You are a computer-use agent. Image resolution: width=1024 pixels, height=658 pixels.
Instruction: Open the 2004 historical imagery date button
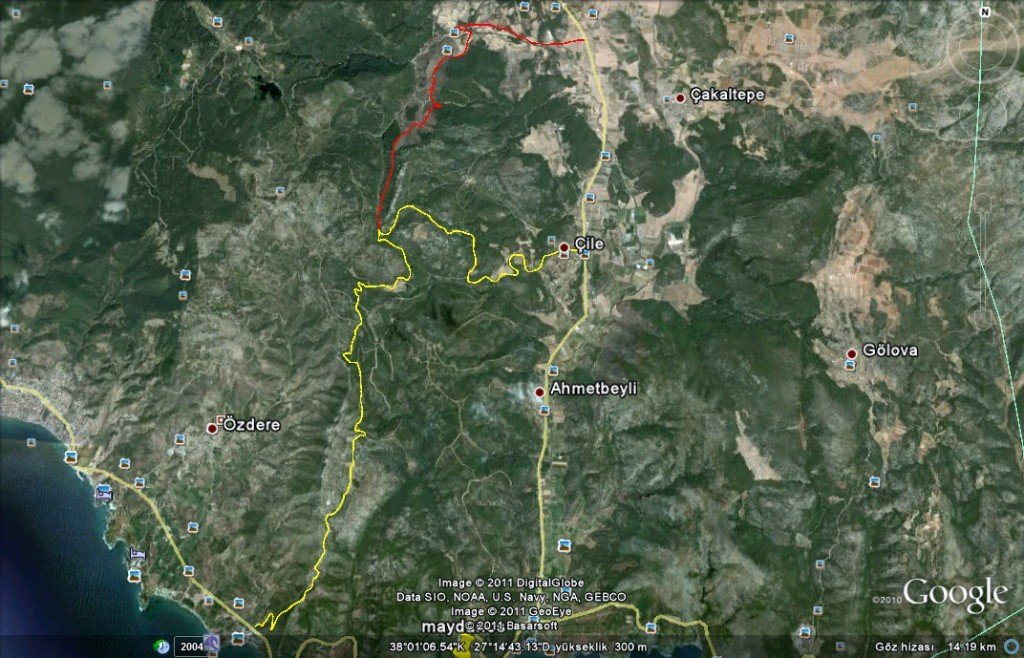(191, 646)
